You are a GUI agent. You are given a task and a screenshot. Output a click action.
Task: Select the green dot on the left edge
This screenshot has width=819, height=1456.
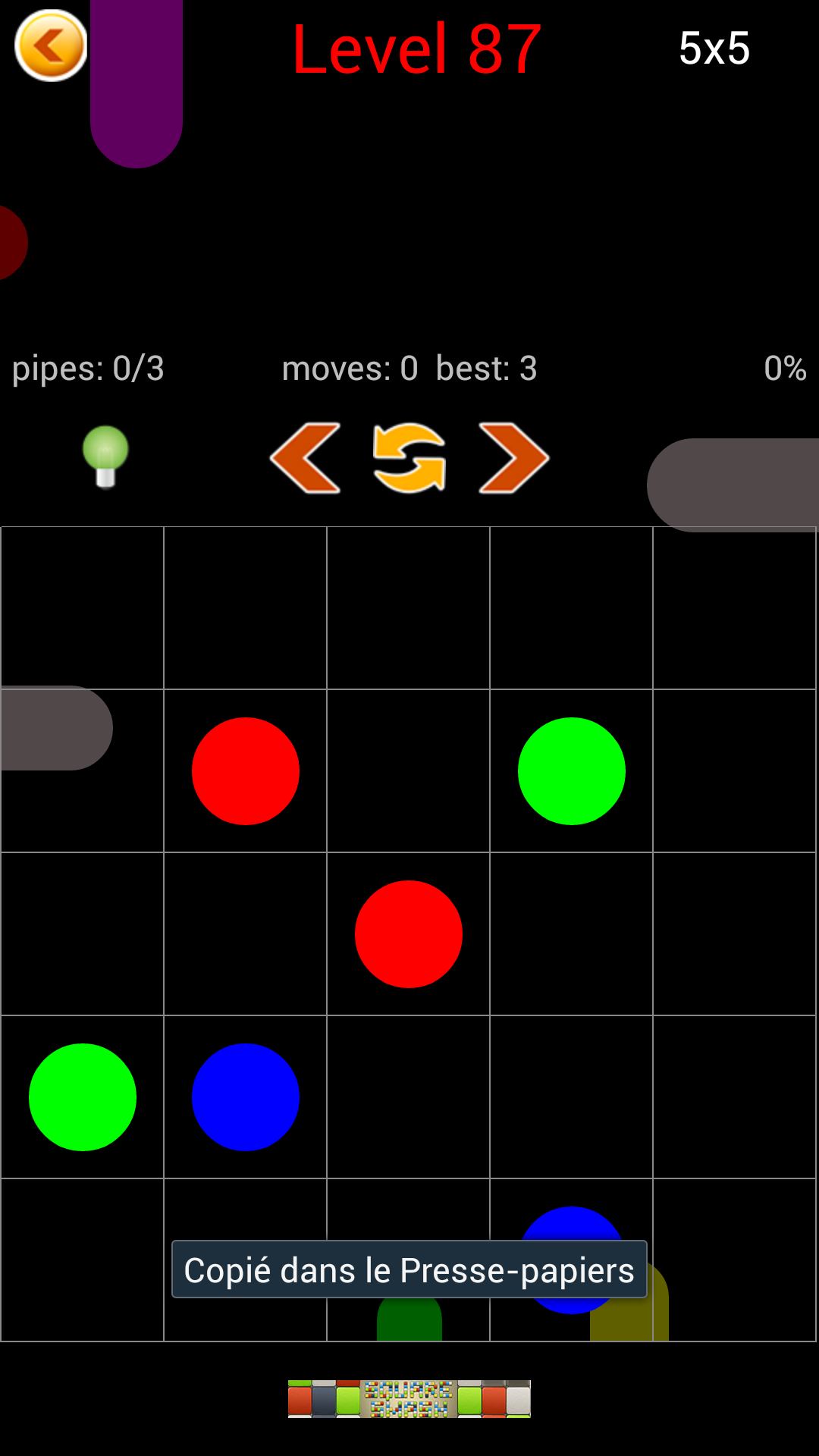pos(82,1097)
